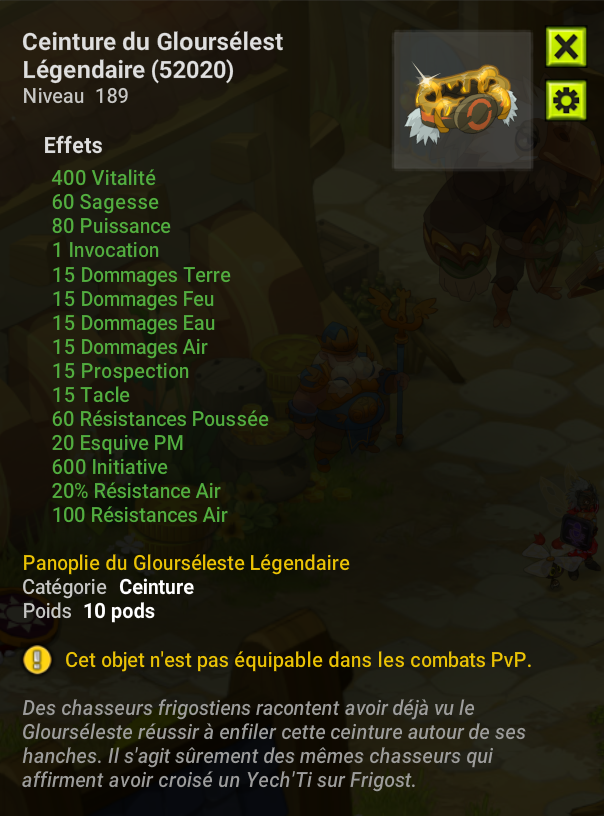
Task: Close the item details panel
Action: [566, 47]
